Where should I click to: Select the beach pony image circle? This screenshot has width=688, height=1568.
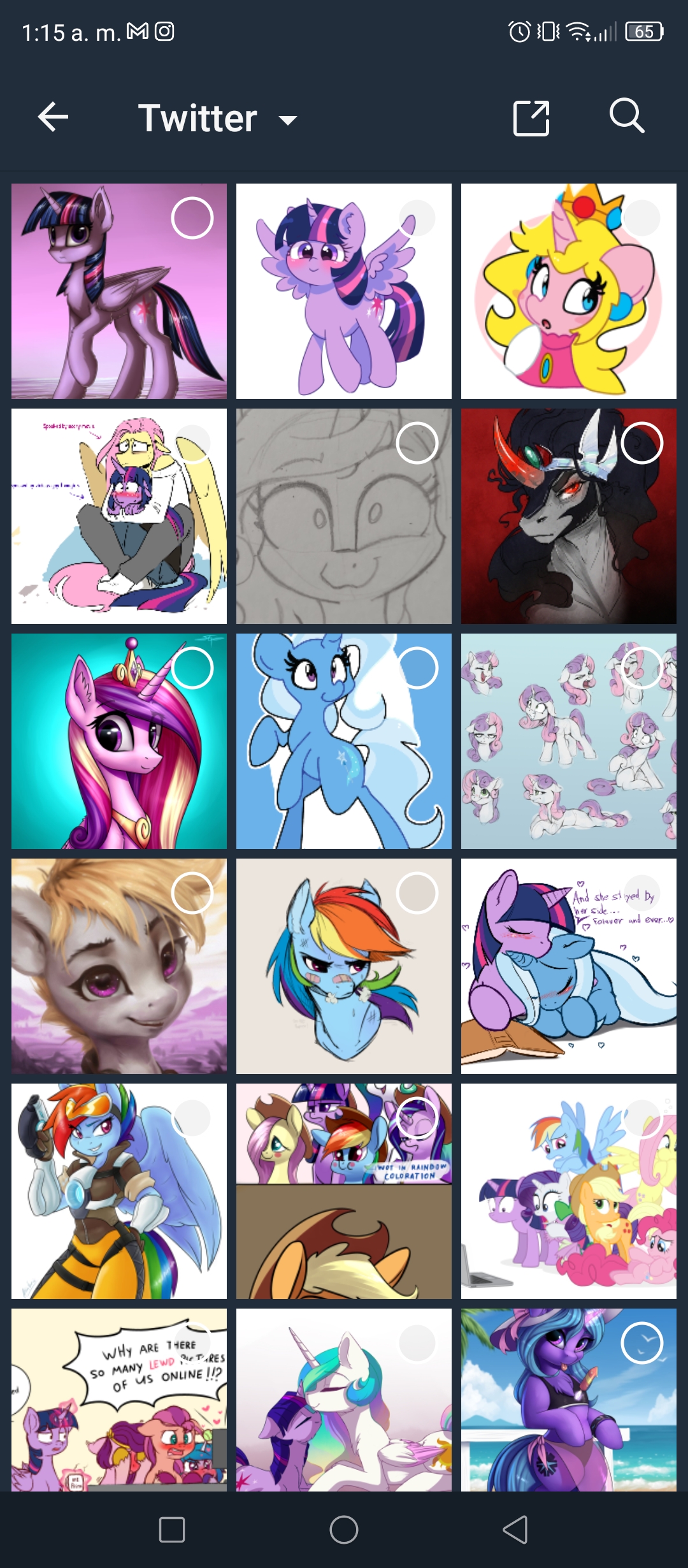pos(641,1343)
